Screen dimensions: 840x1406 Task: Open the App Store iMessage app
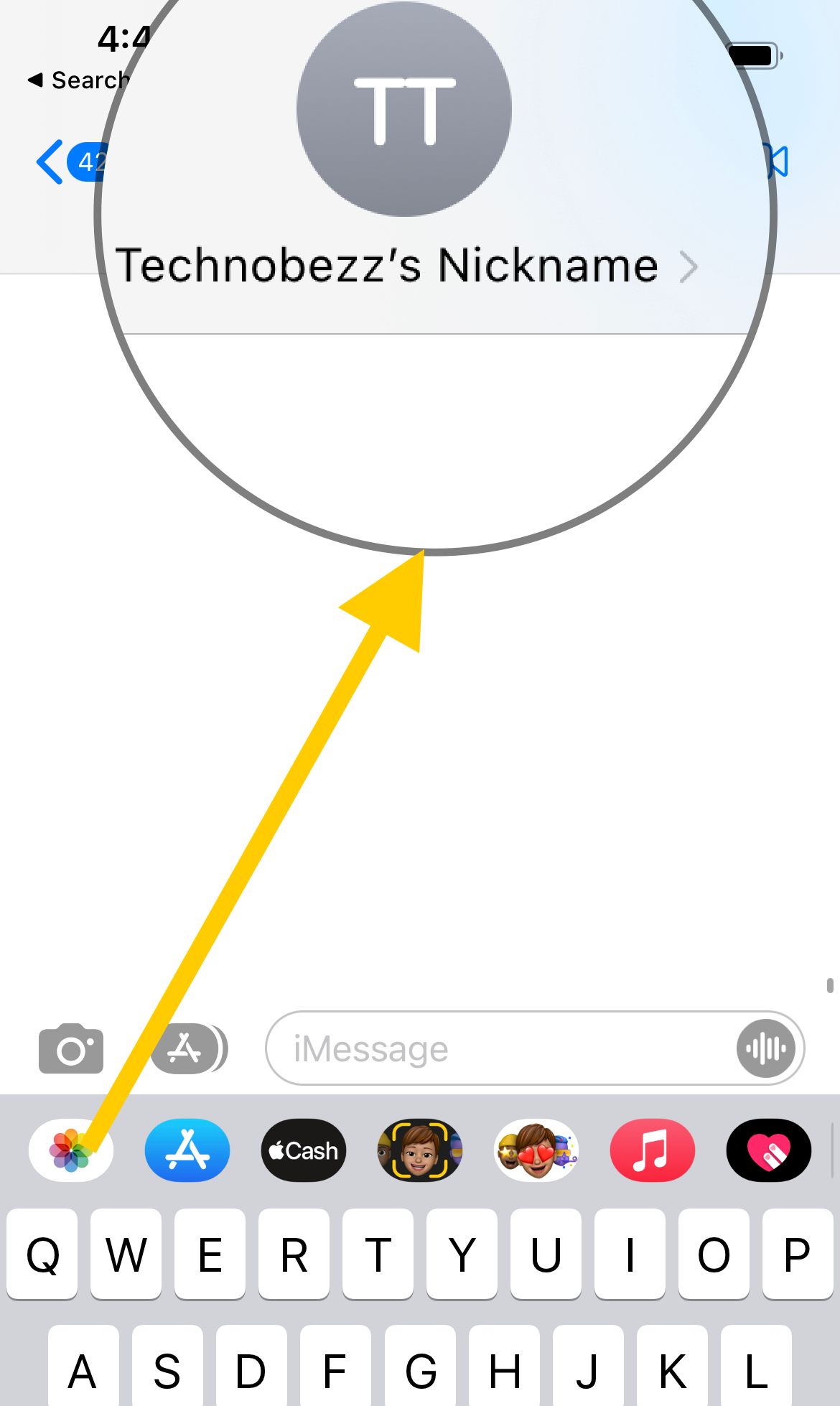(x=187, y=1150)
